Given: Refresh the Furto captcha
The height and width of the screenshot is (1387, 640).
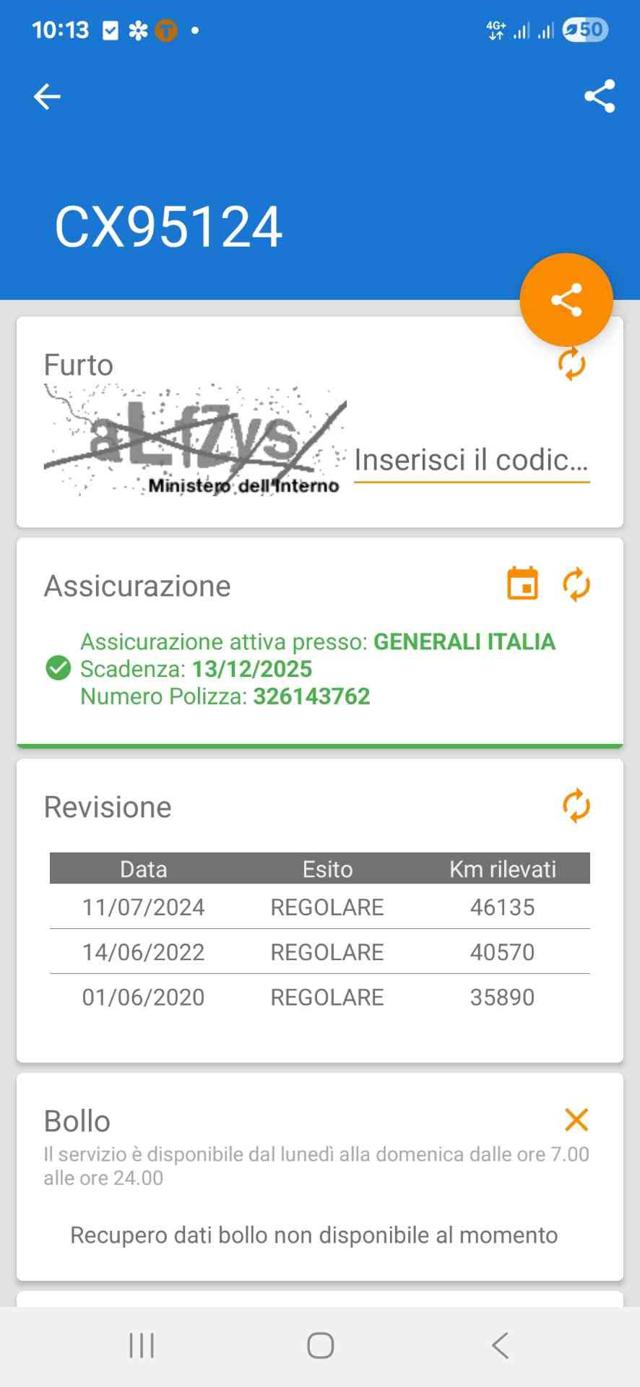Looking at the screenshot, I should point(571,364).
